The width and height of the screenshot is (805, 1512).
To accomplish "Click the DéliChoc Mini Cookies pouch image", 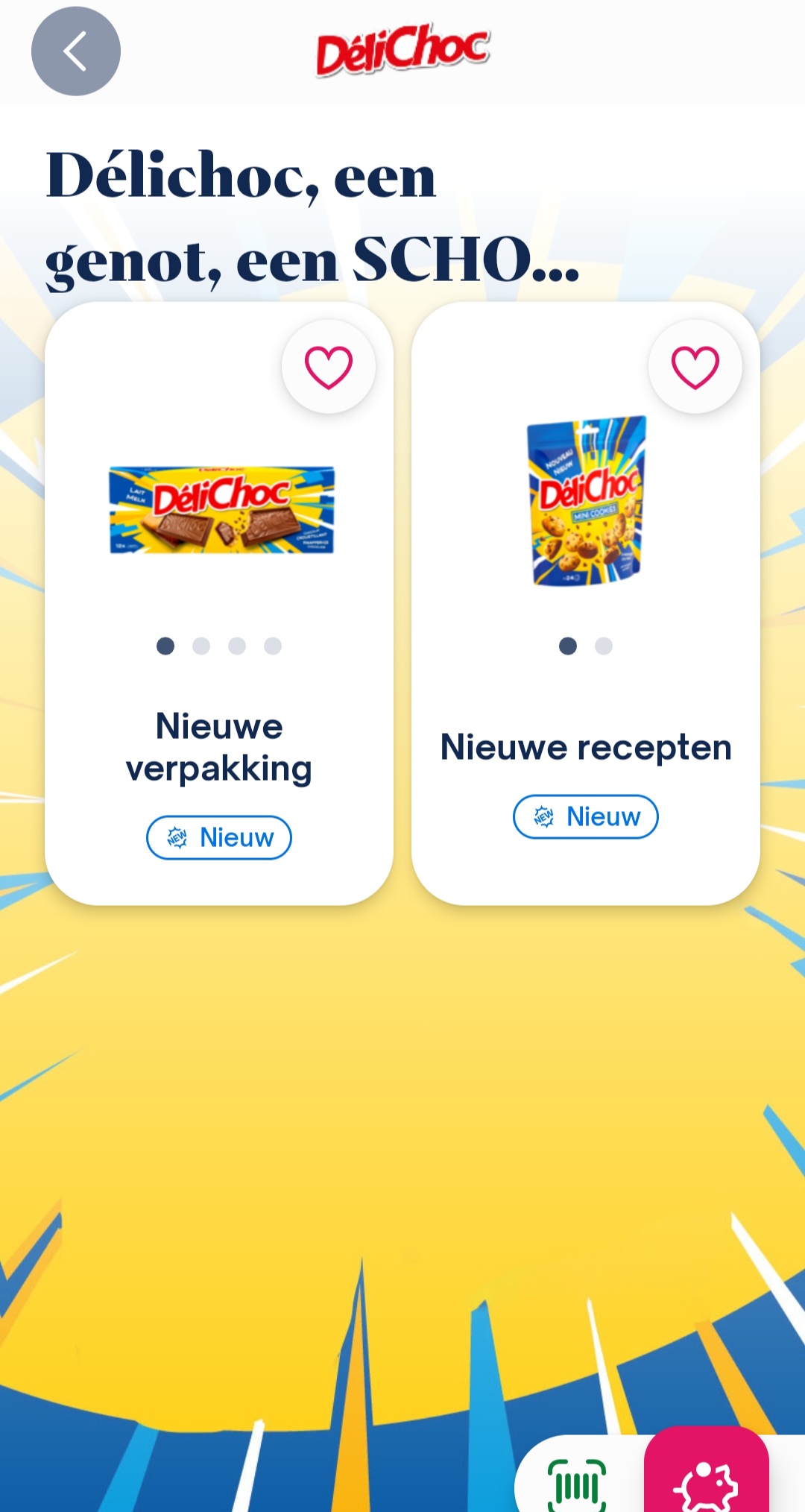I will click(x=586, y=501).
